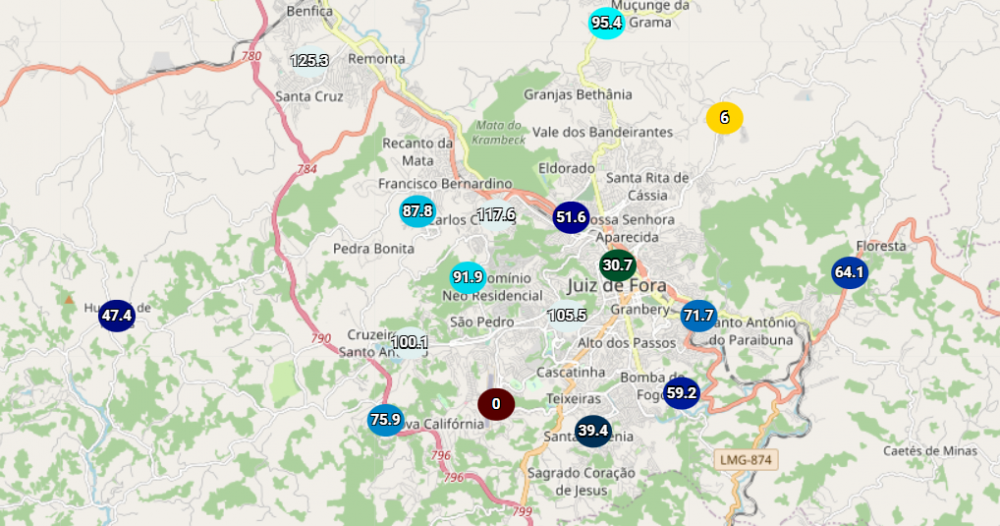
Task: Select the 125.3 marker near Santa Cruz
Action: pos(309,61)
